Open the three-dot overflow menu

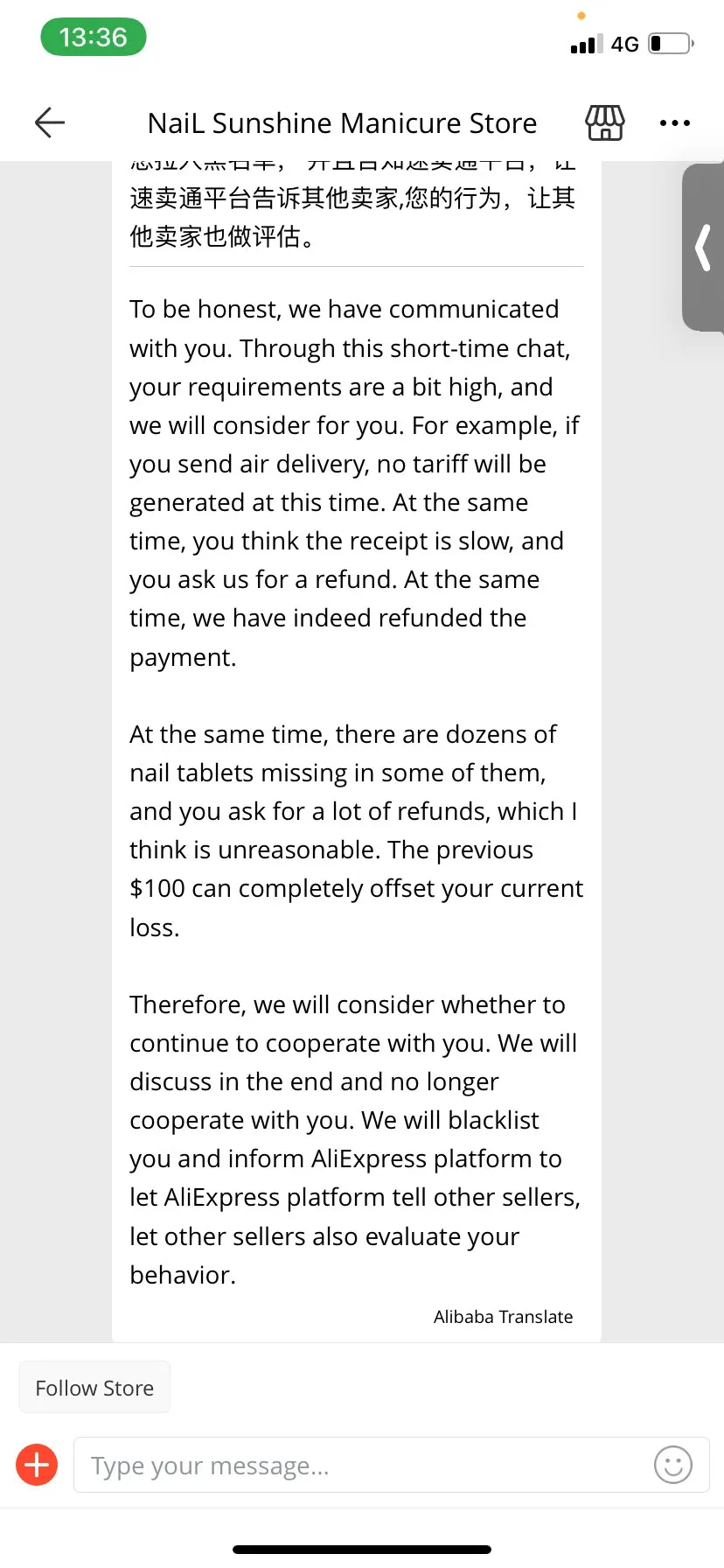[x=674, y=123]
